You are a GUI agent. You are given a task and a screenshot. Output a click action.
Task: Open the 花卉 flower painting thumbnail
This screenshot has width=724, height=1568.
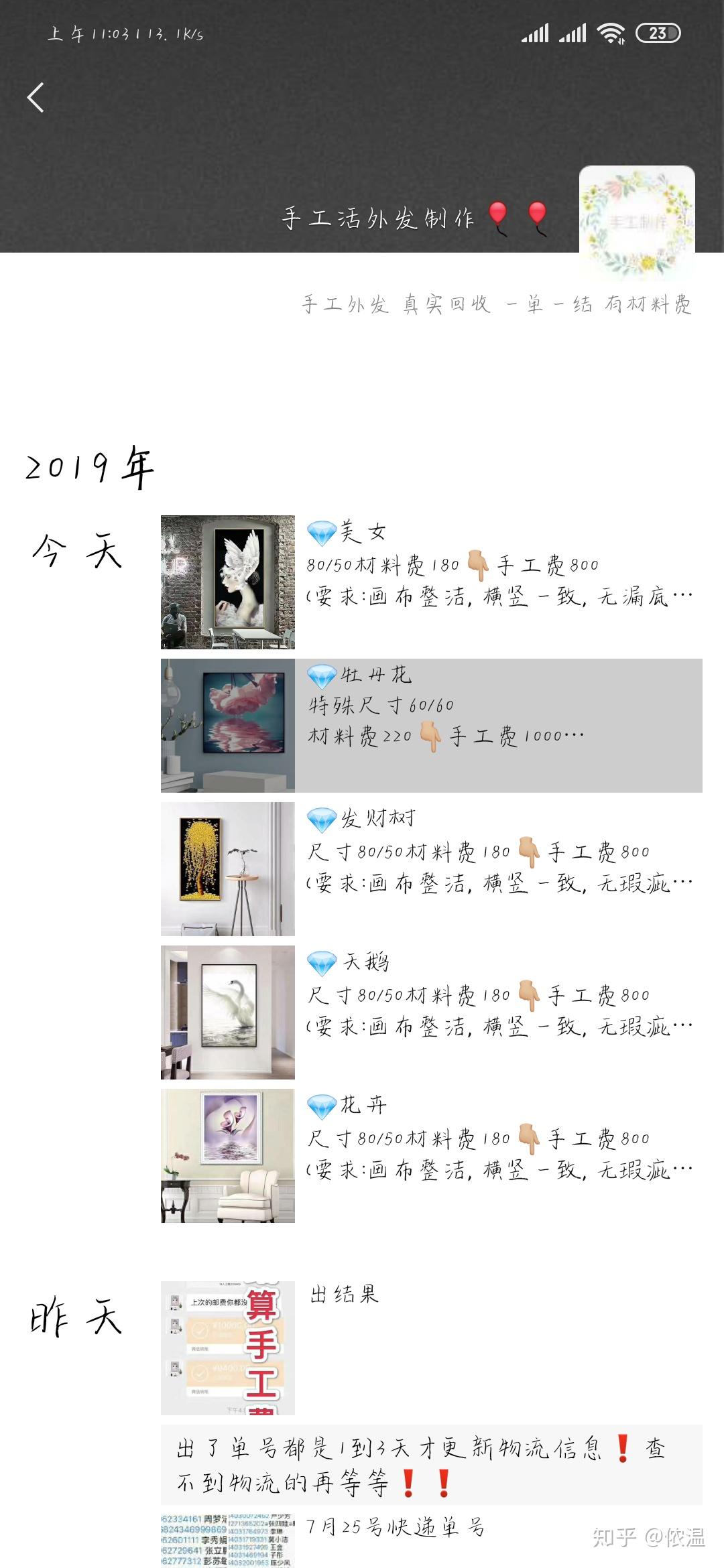click(x=228, y=1153)
